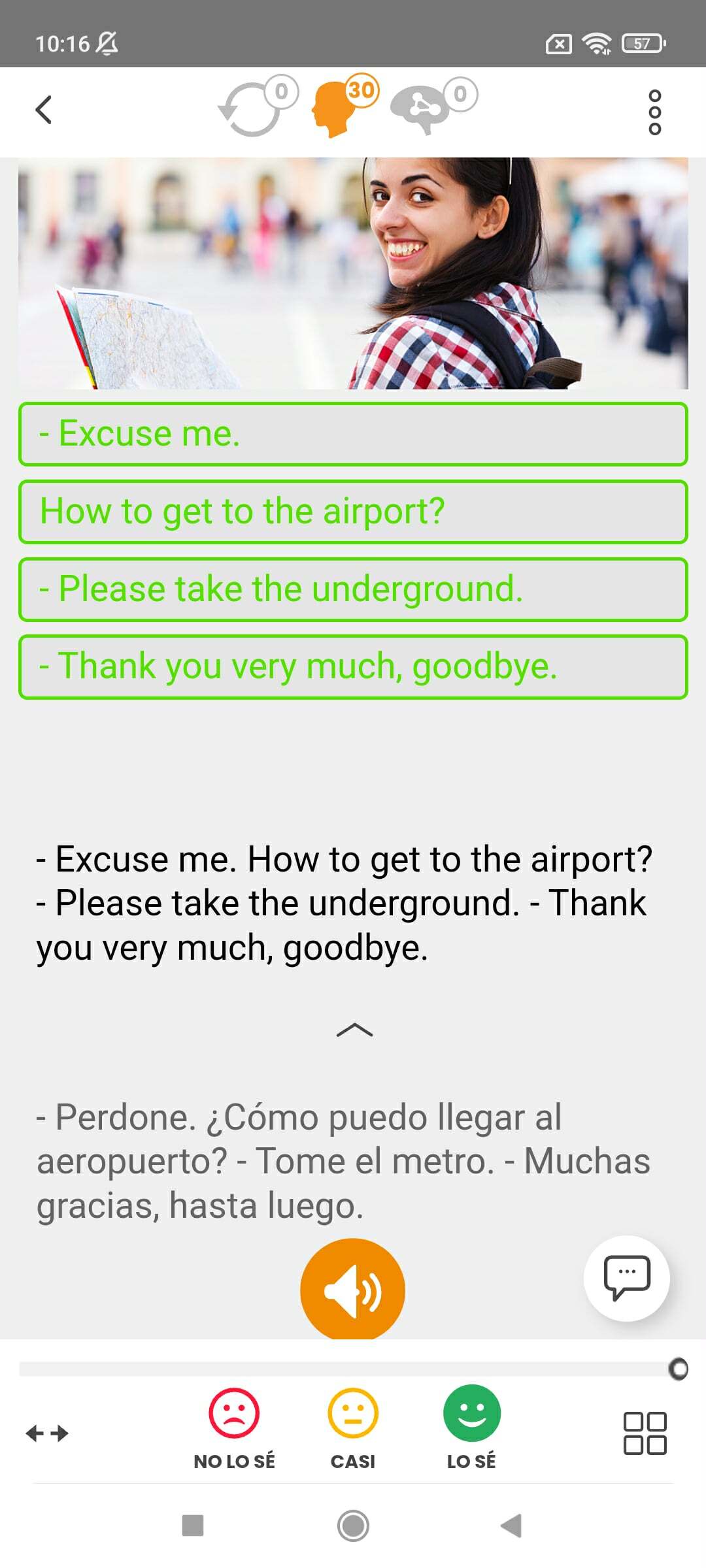Tap the brain icon showing 0
Screen dimensions: 706x1568
tap(433, 106)
